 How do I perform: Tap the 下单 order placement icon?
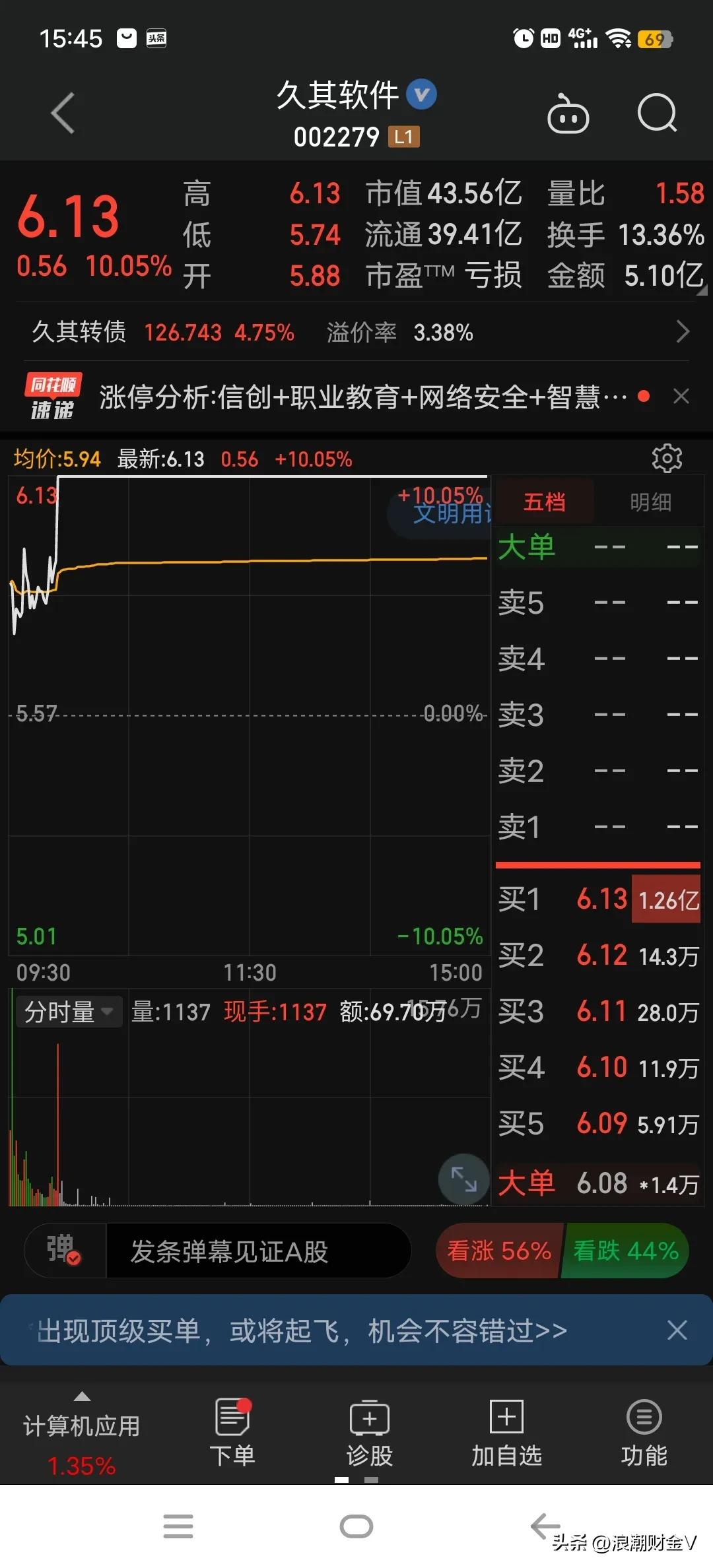(232, 1425)
